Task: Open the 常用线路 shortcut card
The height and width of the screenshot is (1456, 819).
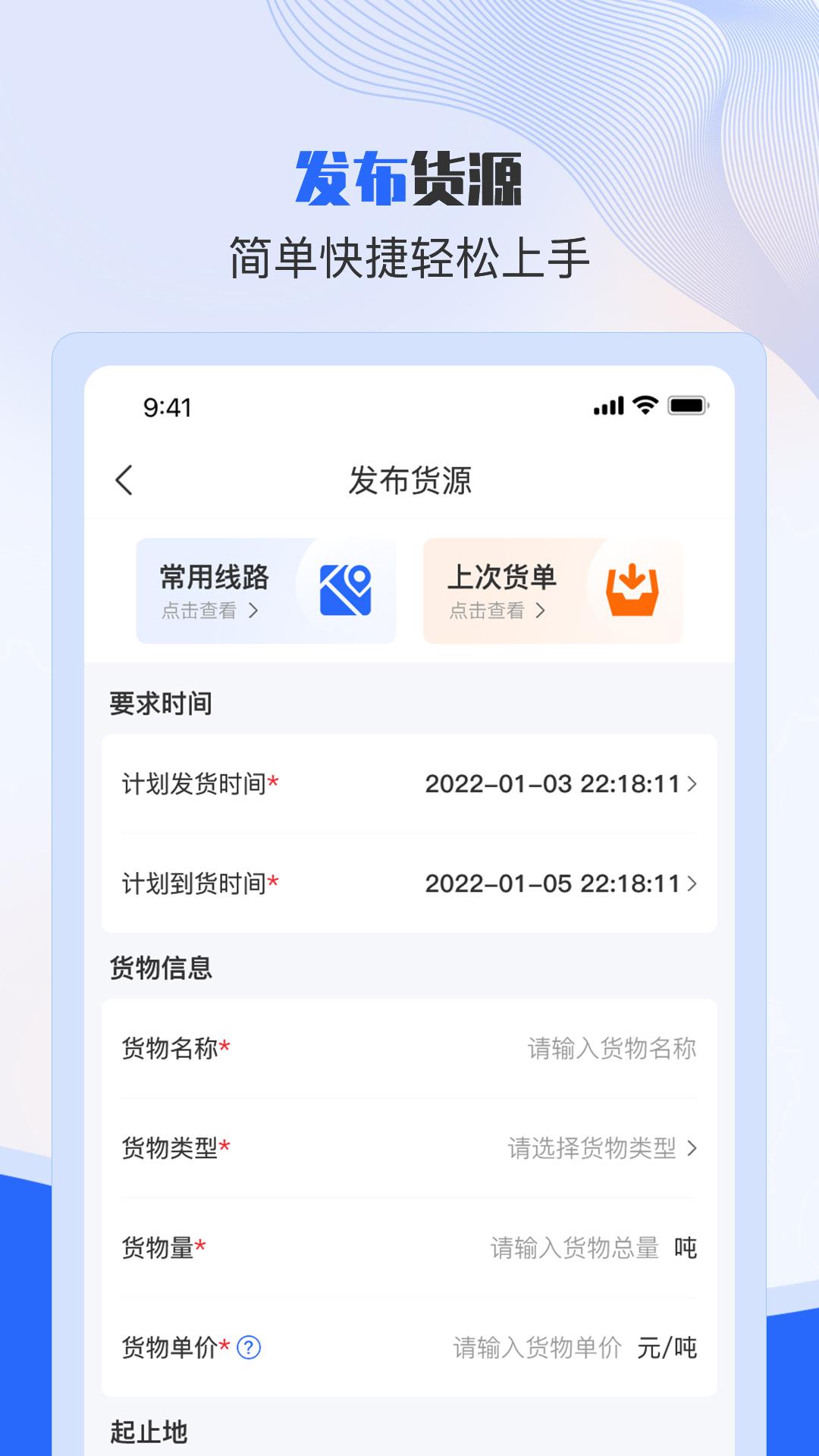Action: point(266,592)
